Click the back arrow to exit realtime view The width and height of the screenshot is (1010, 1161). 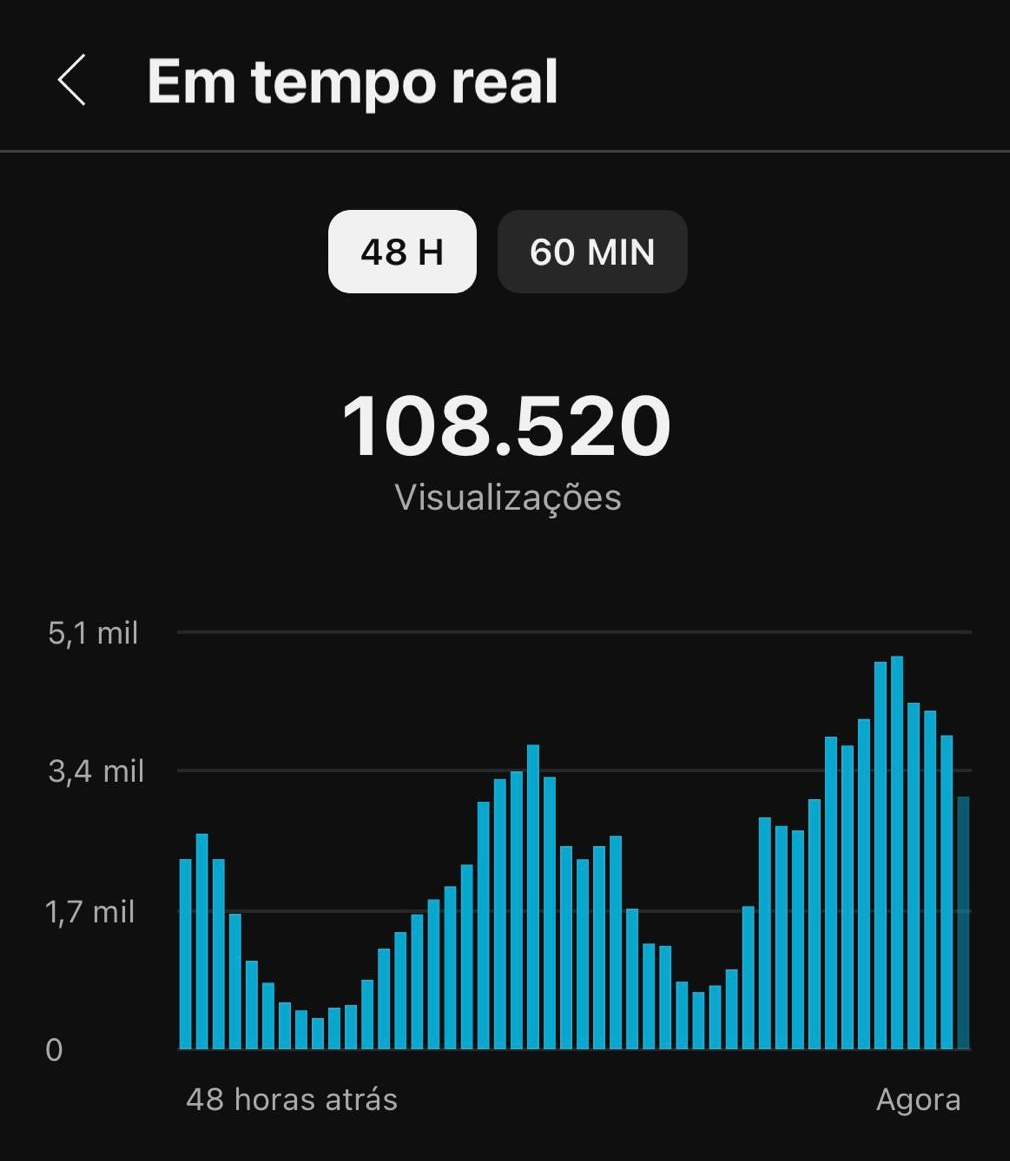(70, 81)
